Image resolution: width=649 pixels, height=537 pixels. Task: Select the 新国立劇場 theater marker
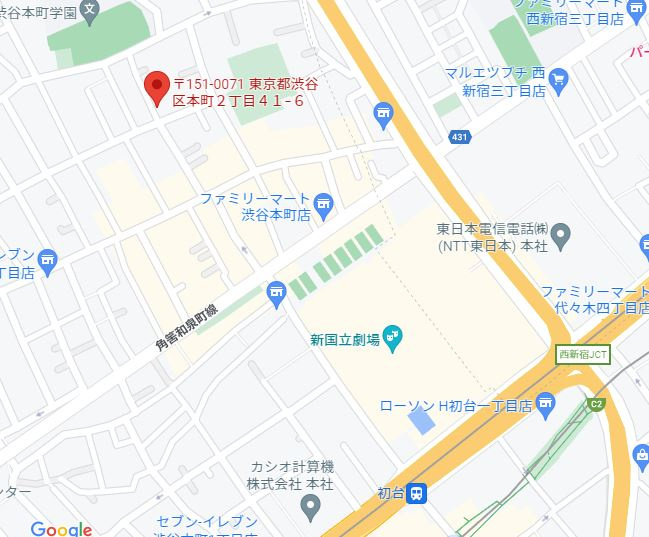pyautogui.click(x=393, y=339)
